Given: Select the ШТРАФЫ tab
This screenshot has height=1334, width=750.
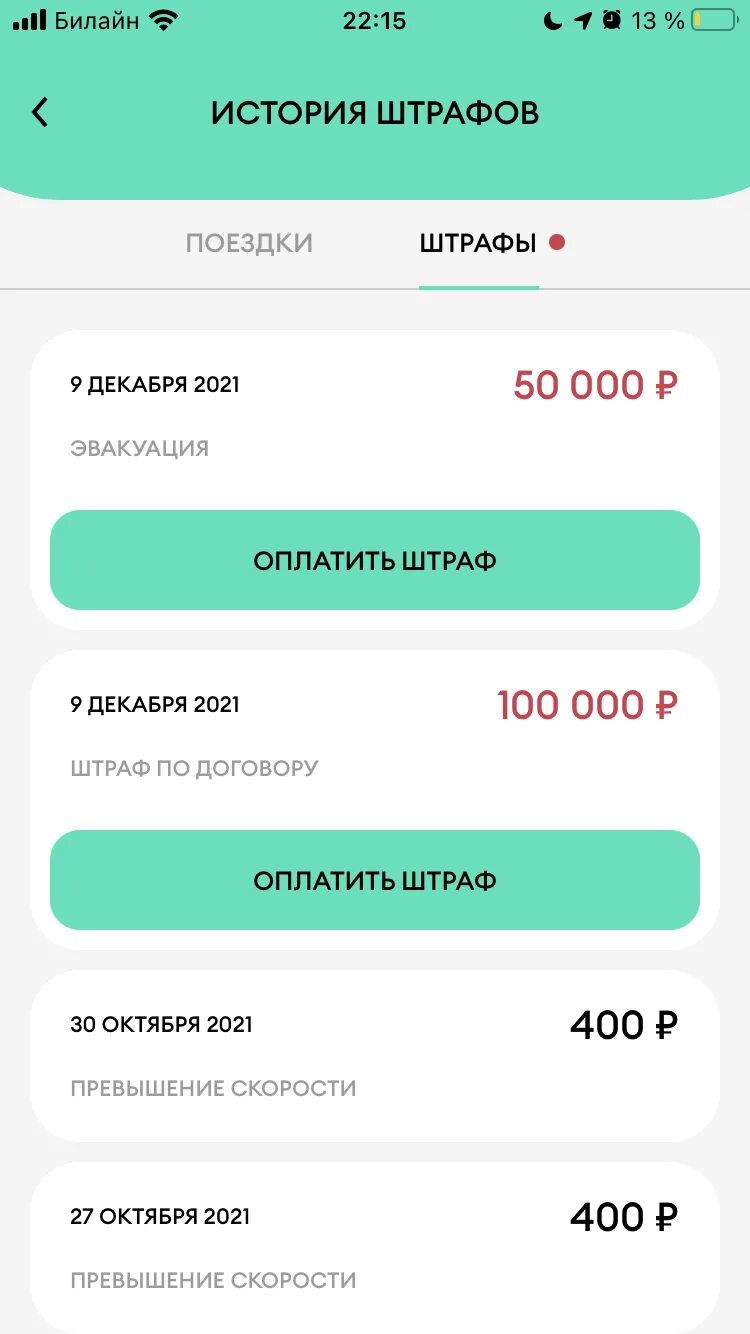Looking at the screenshot, I should (x=478, y=243).
